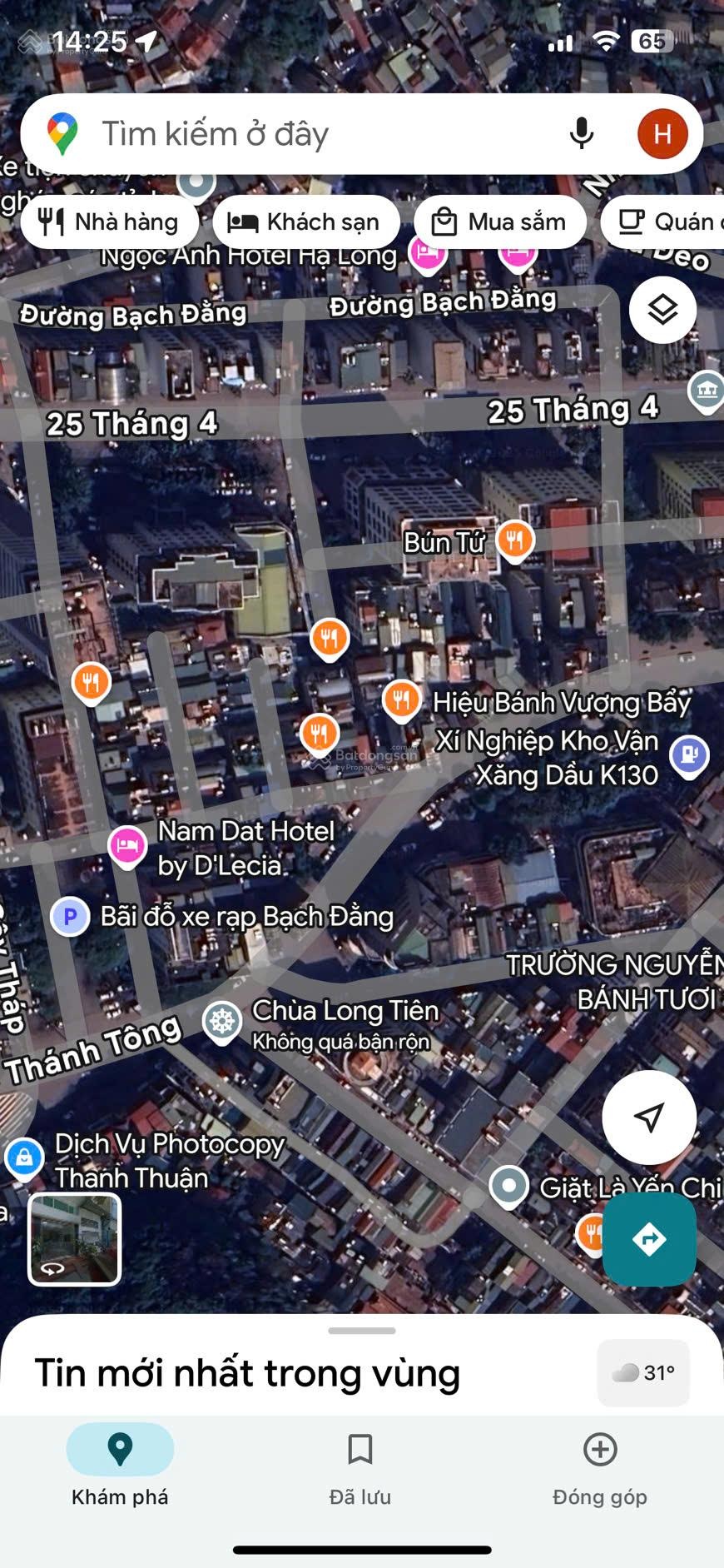This screenshot has width=724, height=1568.
Task: Open the Street View thumbnail
Action: [x=75, y=1238]
